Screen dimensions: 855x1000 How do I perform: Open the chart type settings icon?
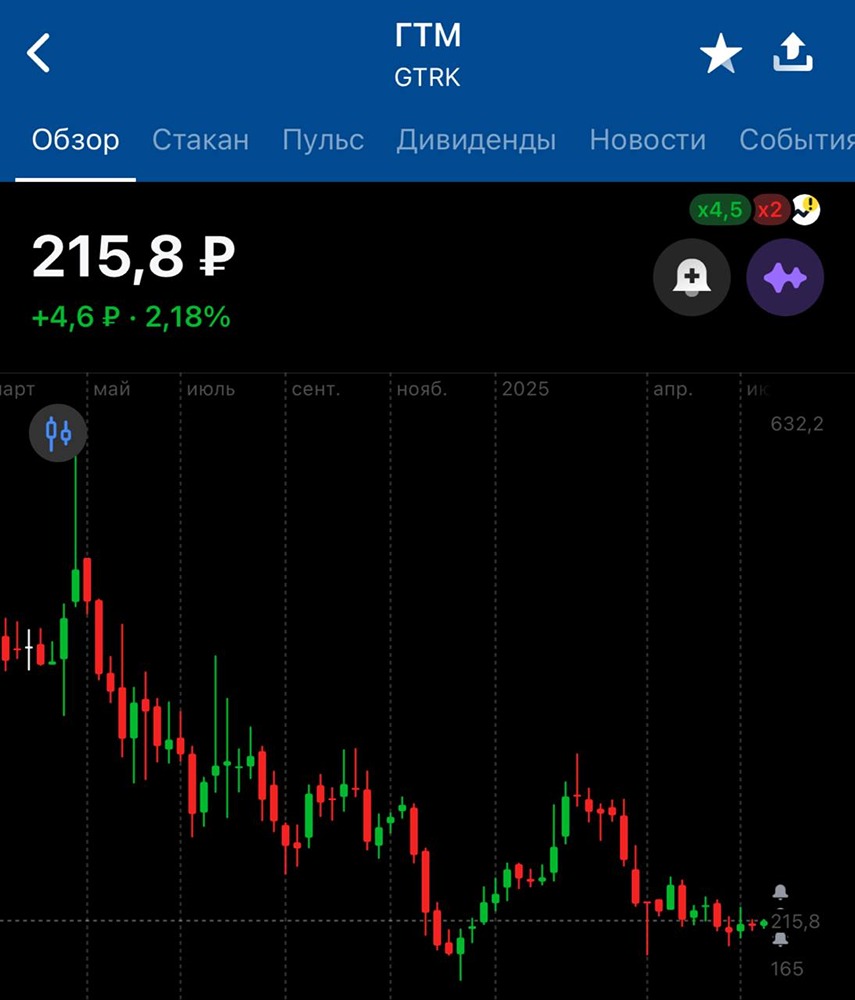(58, 433)
